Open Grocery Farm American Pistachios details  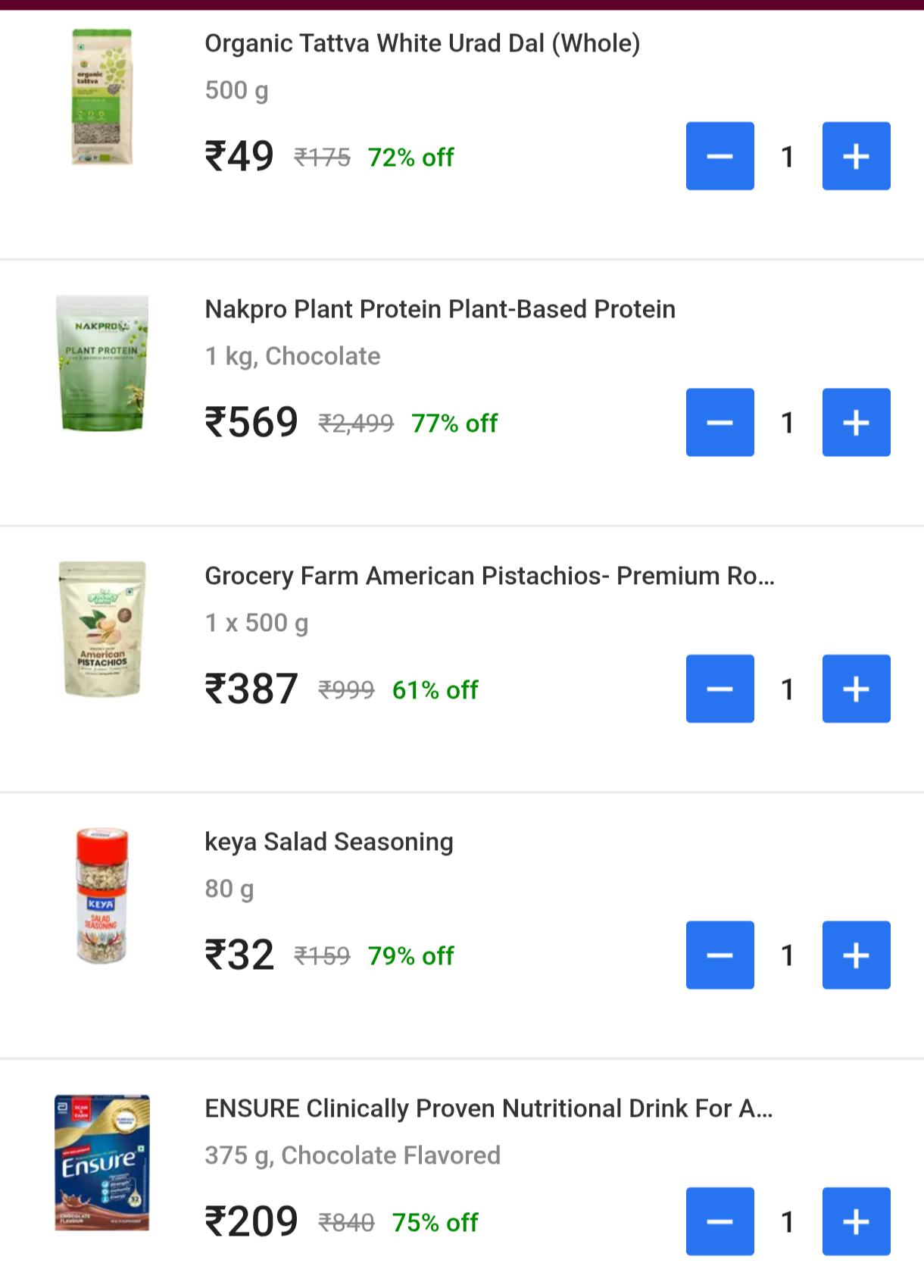click(489, 576)
